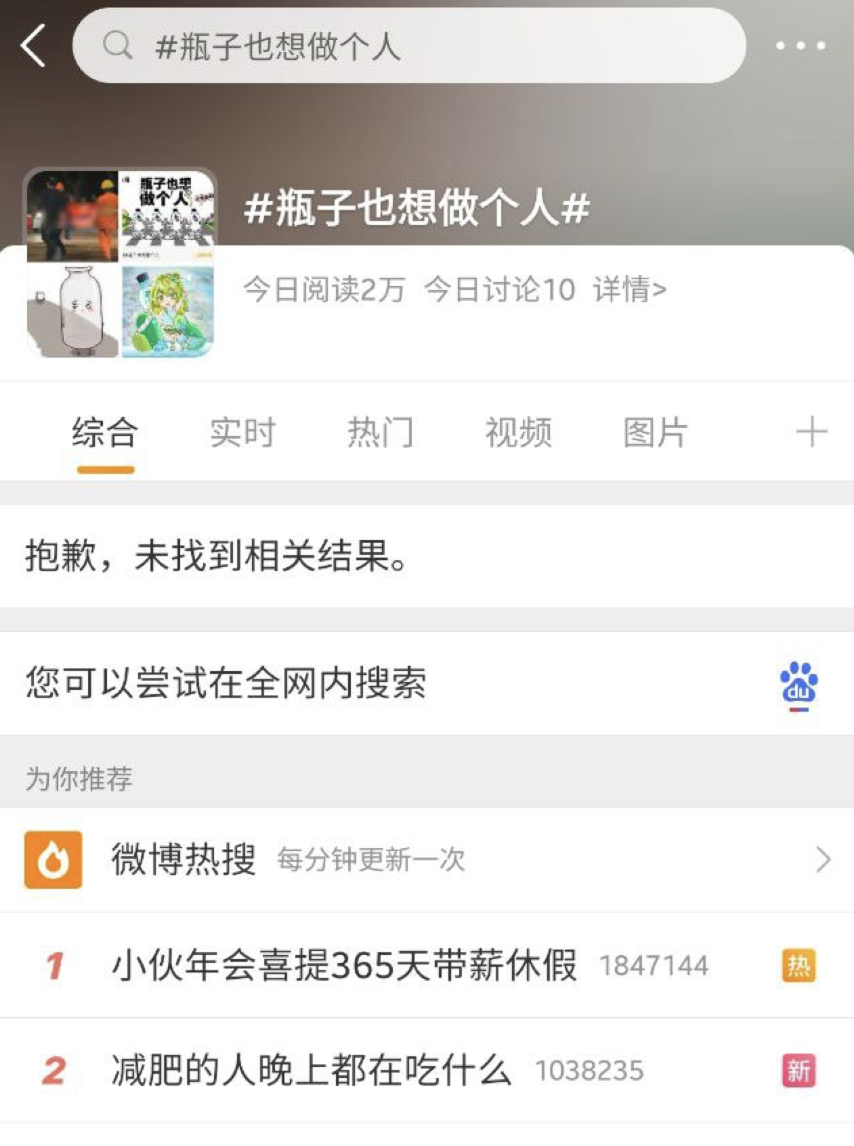Go back using the top-left arrow

point(34,46)
